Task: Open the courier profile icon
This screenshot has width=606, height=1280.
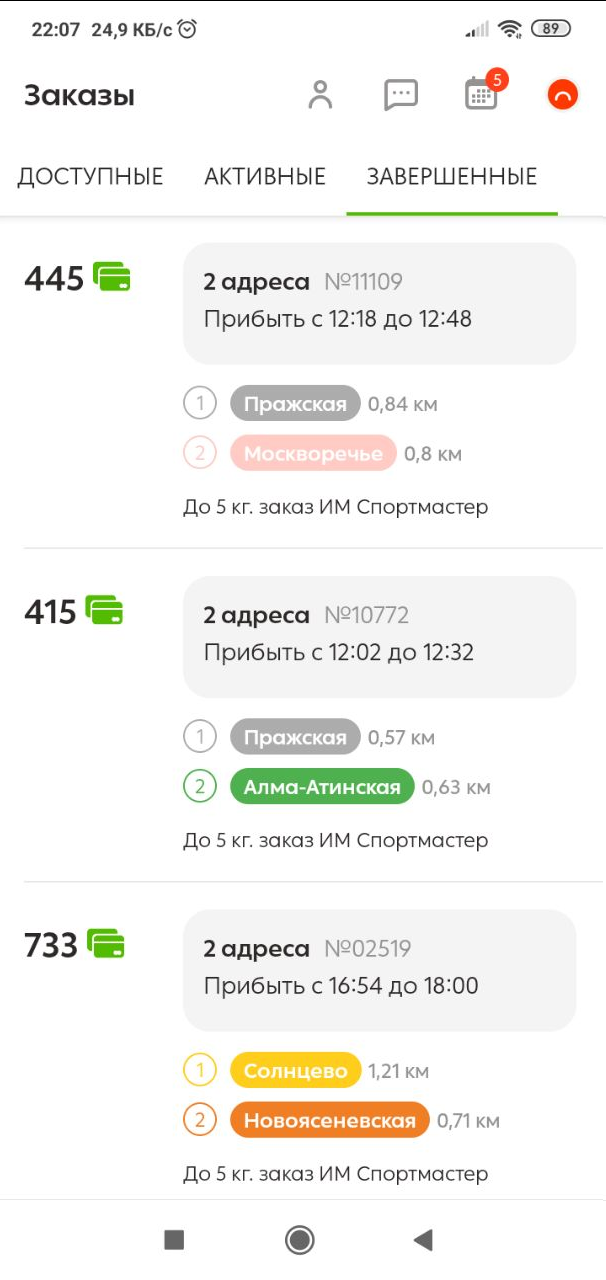Action: (320, 95)
